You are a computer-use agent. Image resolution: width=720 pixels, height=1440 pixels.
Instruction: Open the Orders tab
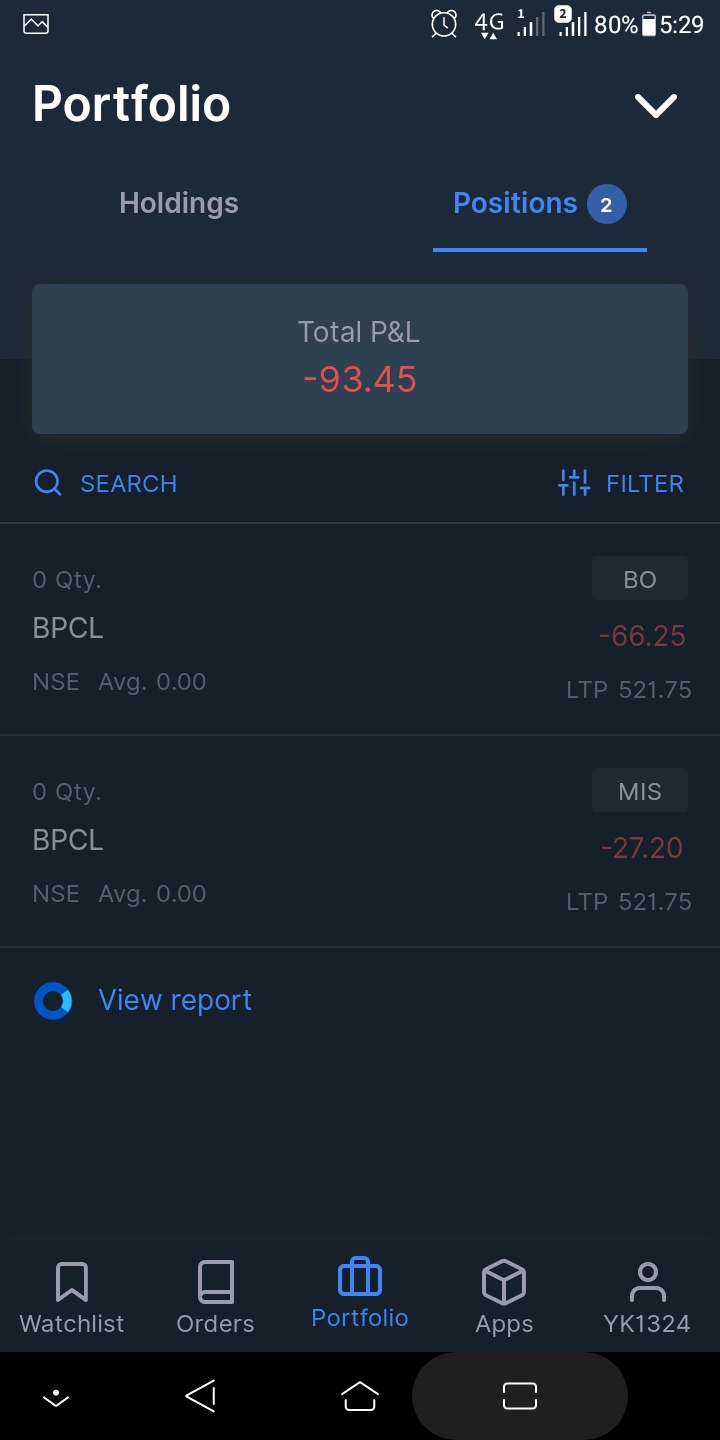[x=215, y=1297]
